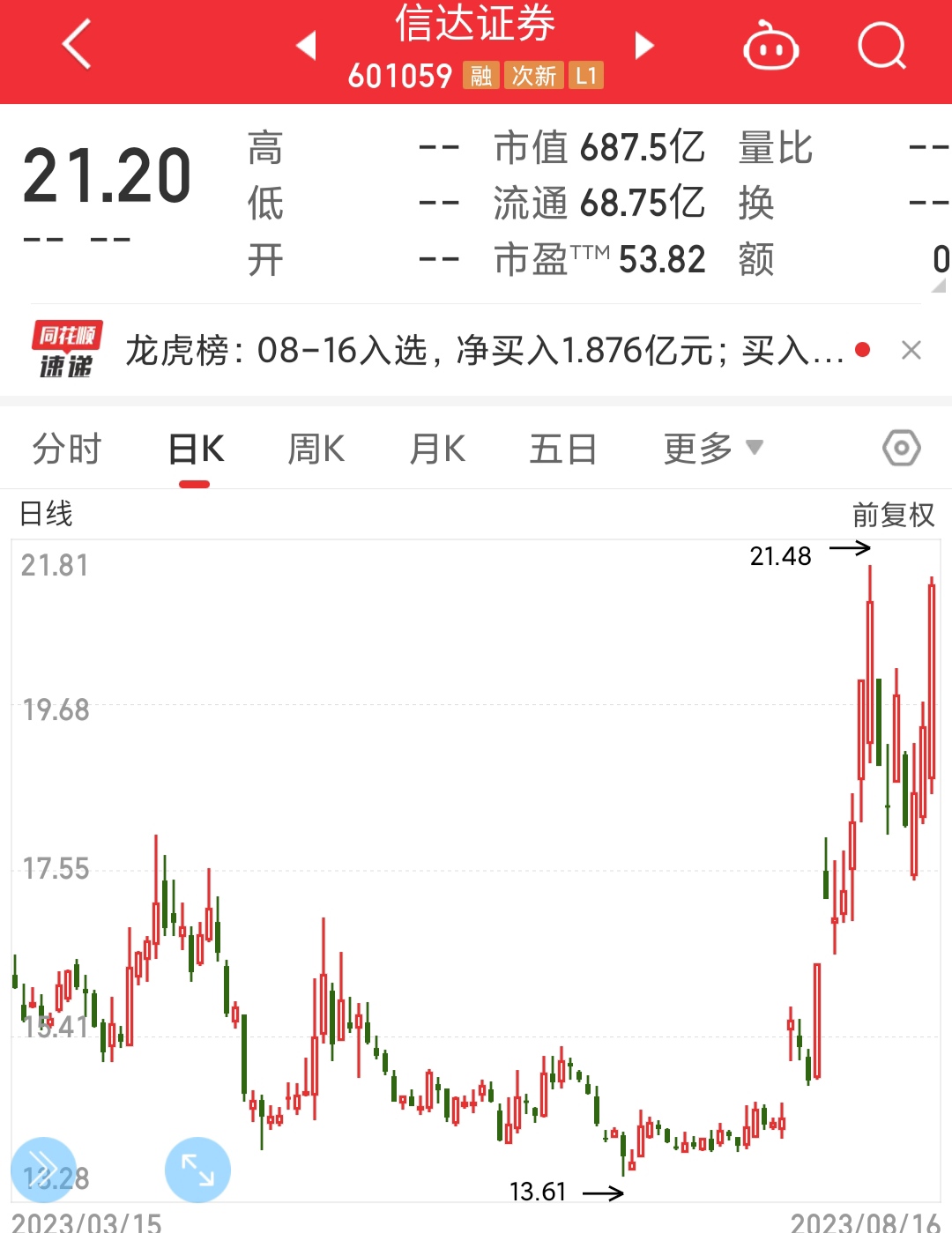Open the robot assistant icon
The width and height of the screenshot is (952, 1233).
770,48
